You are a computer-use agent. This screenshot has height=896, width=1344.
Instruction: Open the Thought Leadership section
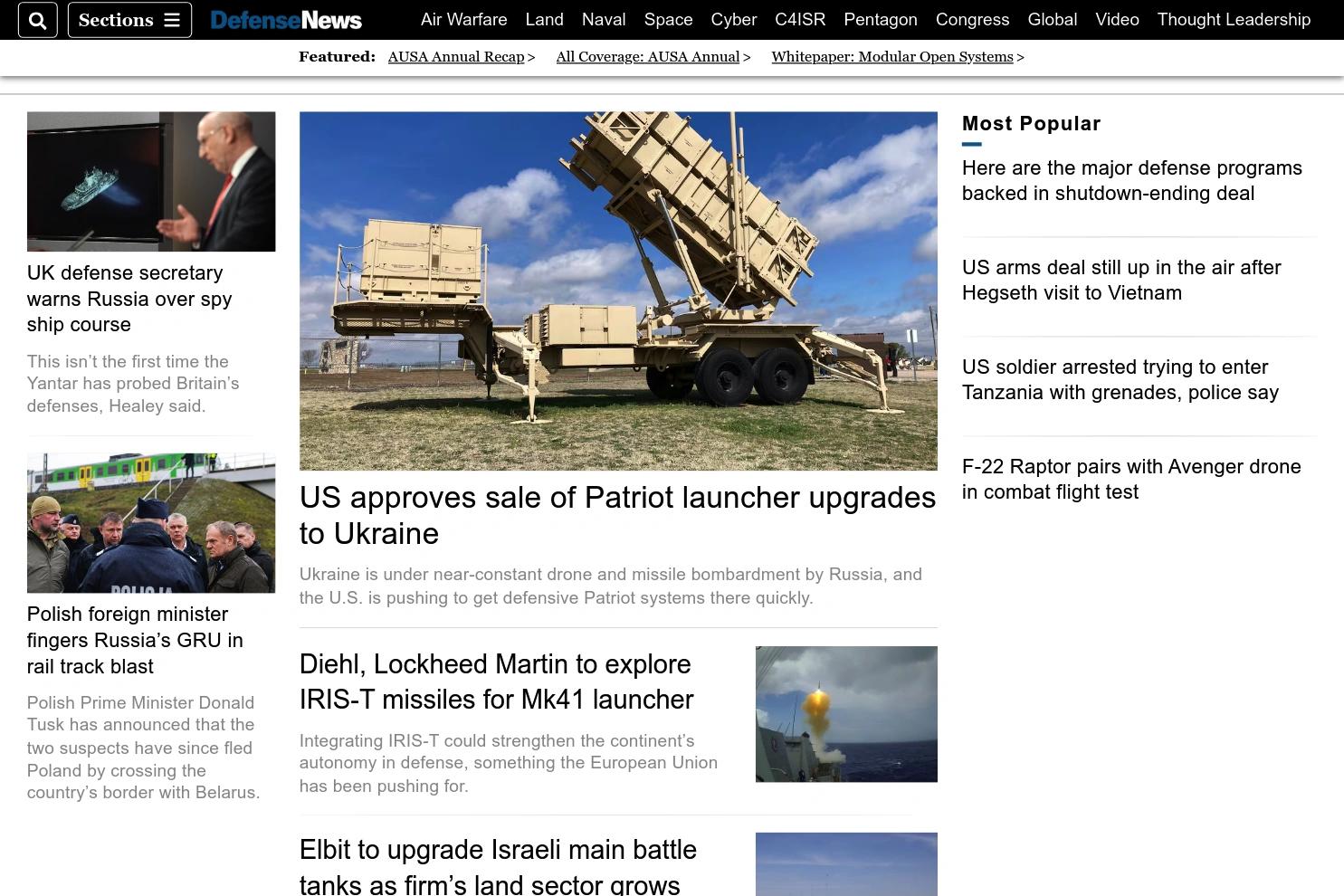tap(1234, 19)
